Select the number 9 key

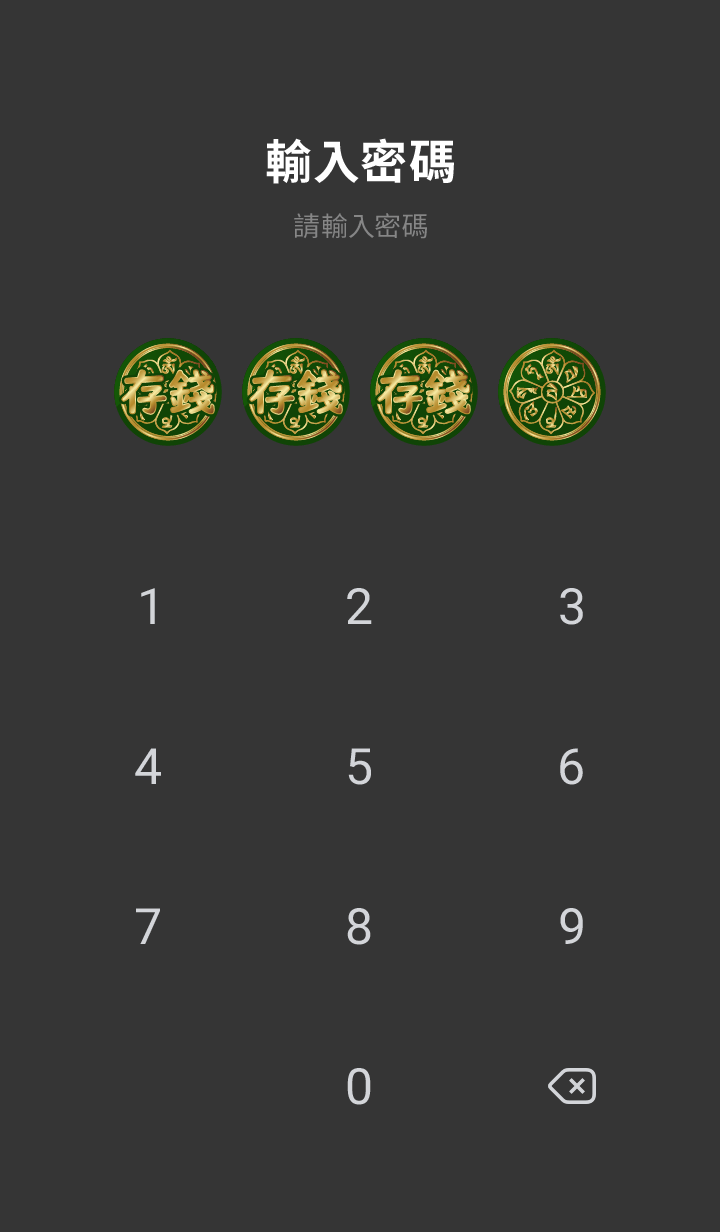click(x=571, y=927)
